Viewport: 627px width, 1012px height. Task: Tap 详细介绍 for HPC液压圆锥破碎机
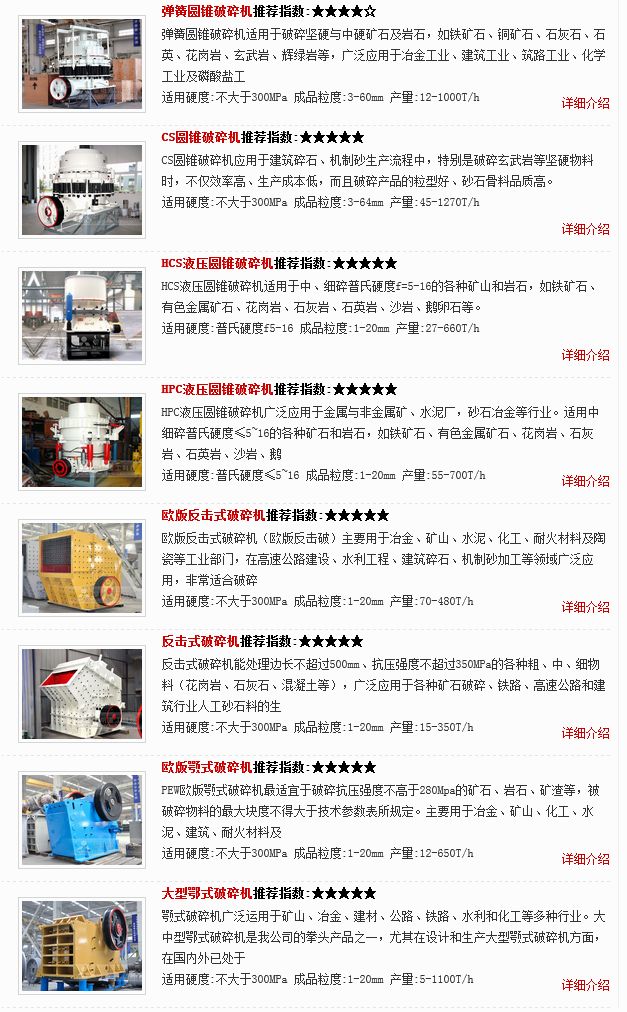click(585, 481)
